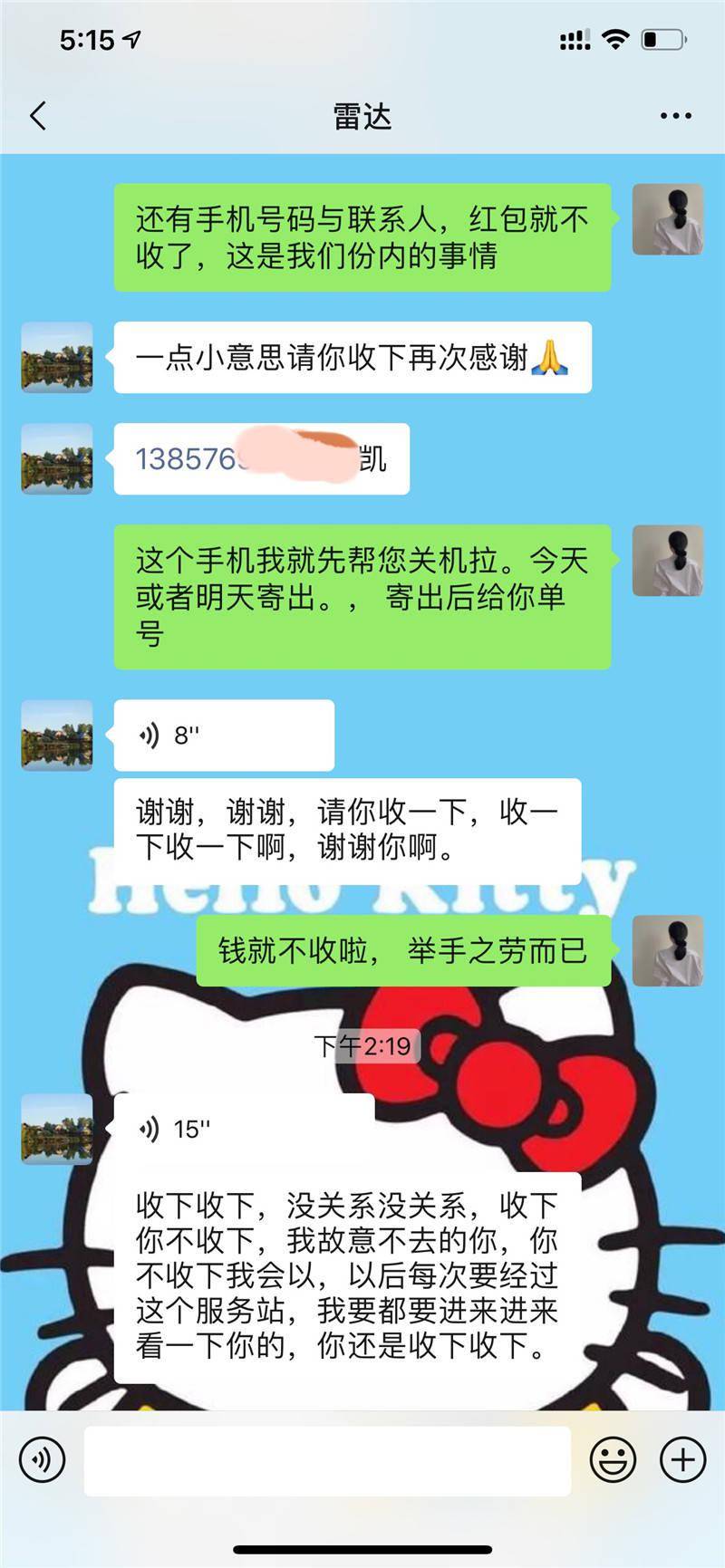Image resolution: width=725 pixels, height=1568 pixels.
Task: Switch to voice input mode
Action: point(43,1459)
